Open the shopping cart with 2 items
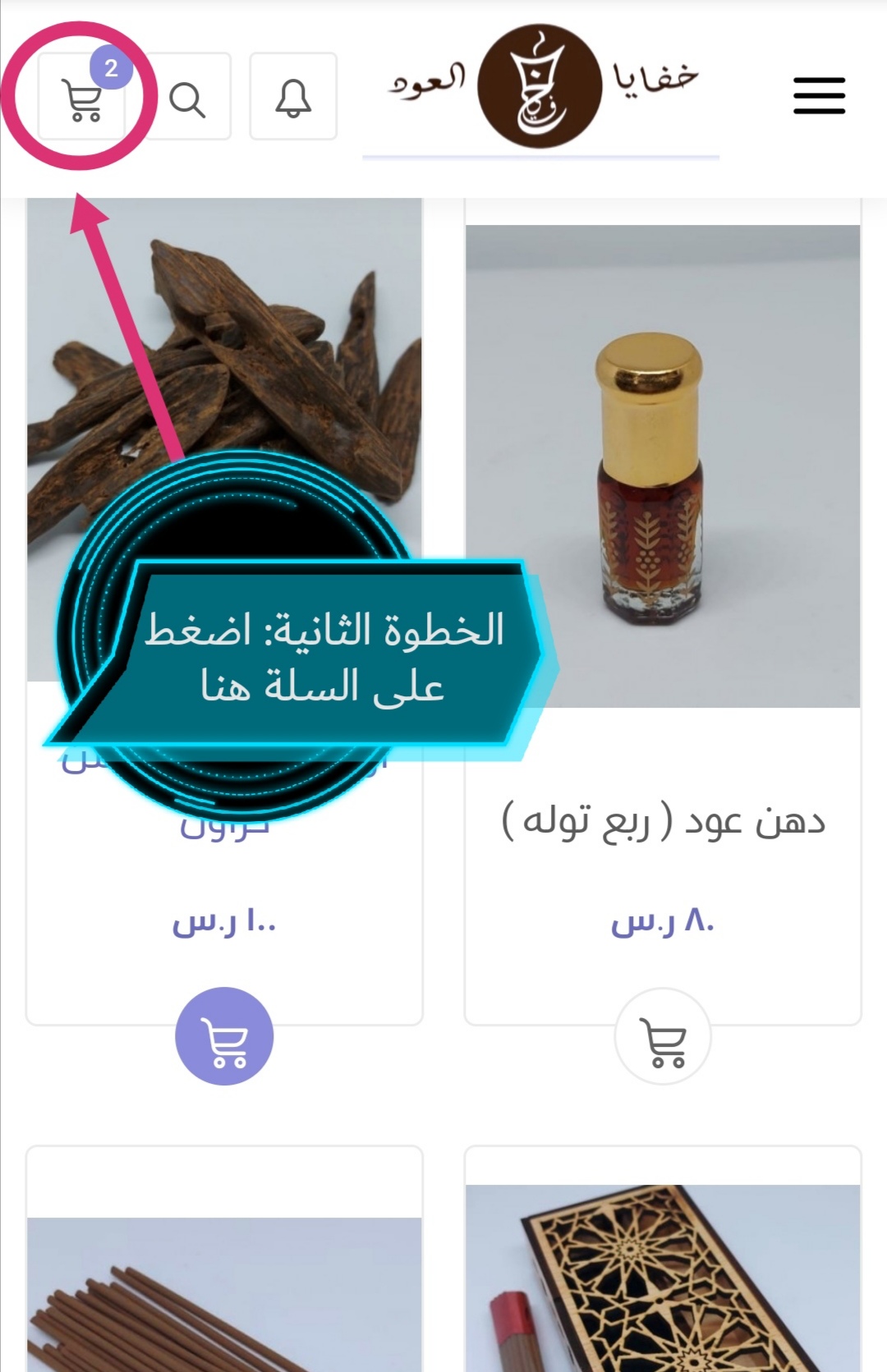Viewport: 887px width, 1372px height. [82, 99]
